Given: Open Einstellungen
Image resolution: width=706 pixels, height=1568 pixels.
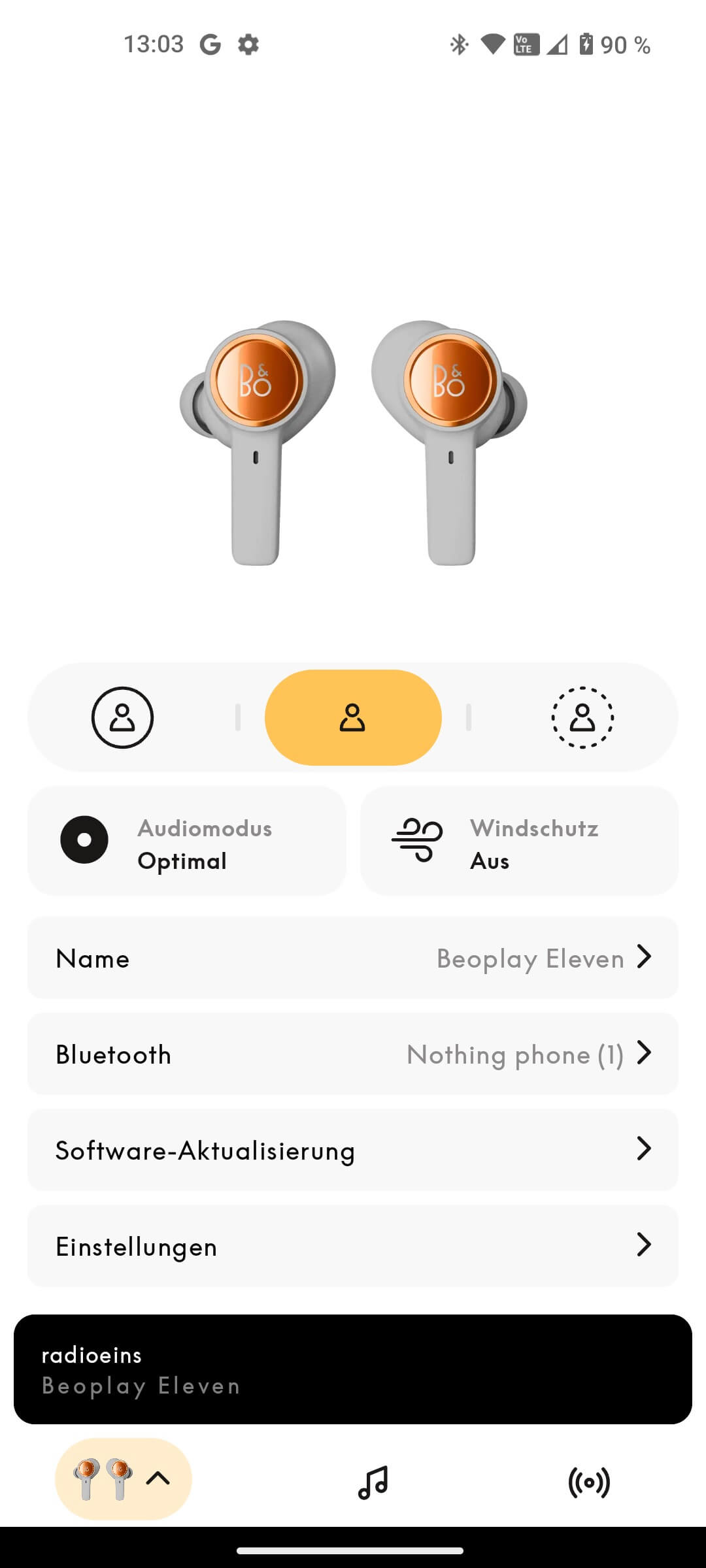Looking at the screenshot, I should coord(353,1246).
